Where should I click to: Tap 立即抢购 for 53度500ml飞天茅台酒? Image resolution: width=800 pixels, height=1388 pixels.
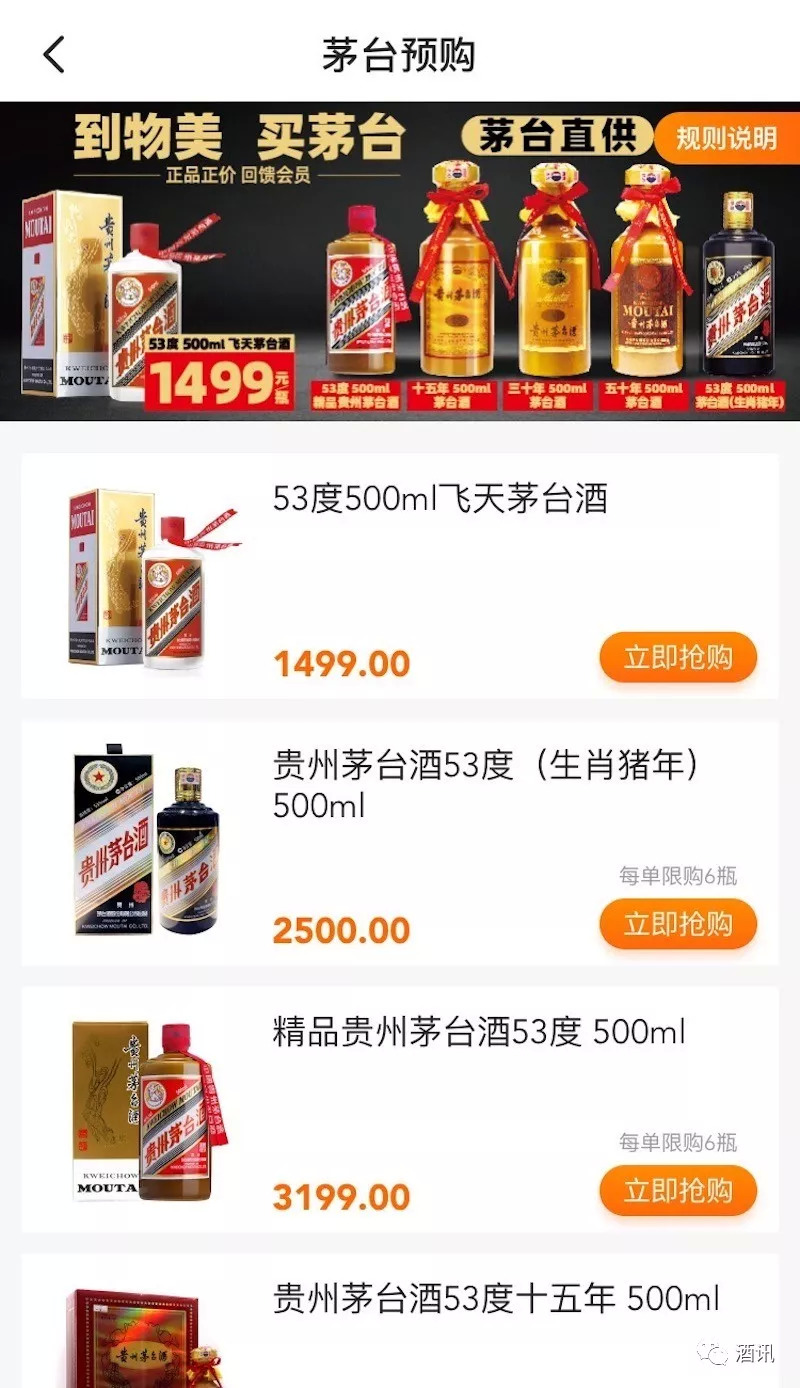678,658
